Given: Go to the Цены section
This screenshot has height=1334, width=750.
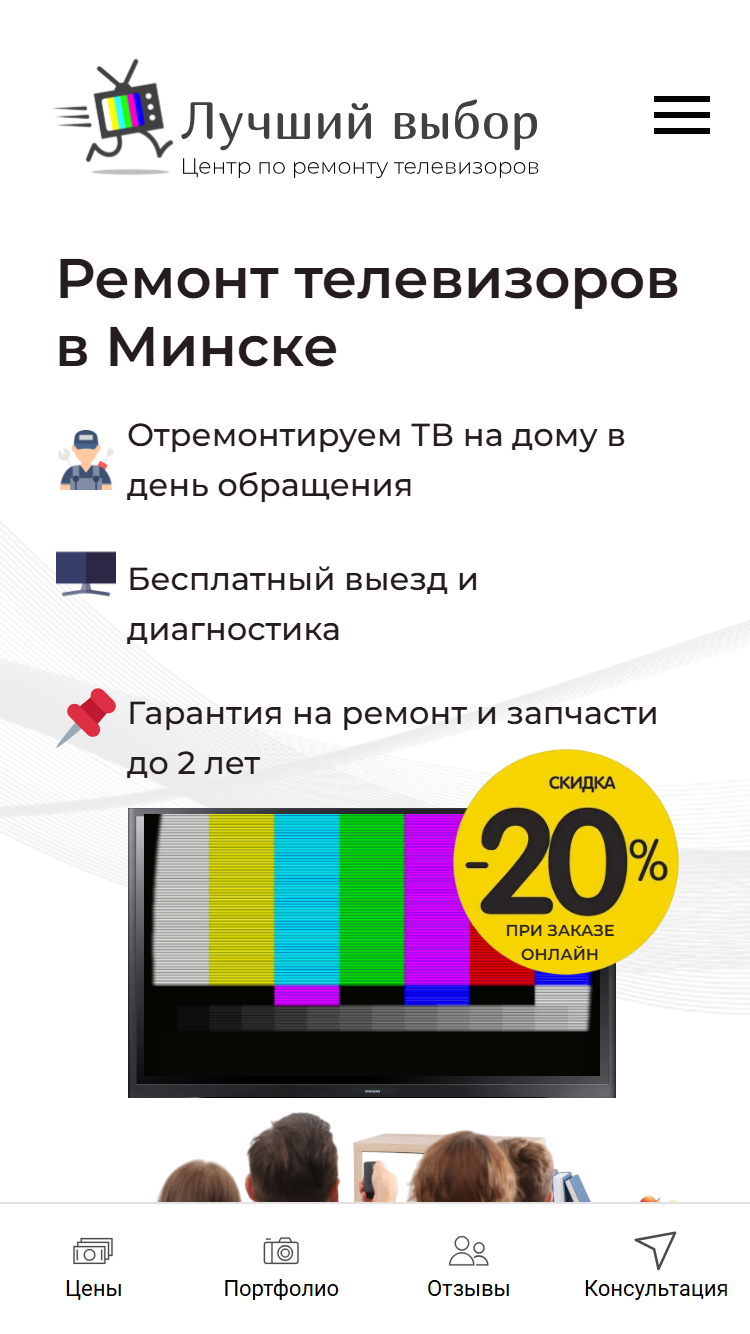Looking at the screenshot, I should 94,1267.
